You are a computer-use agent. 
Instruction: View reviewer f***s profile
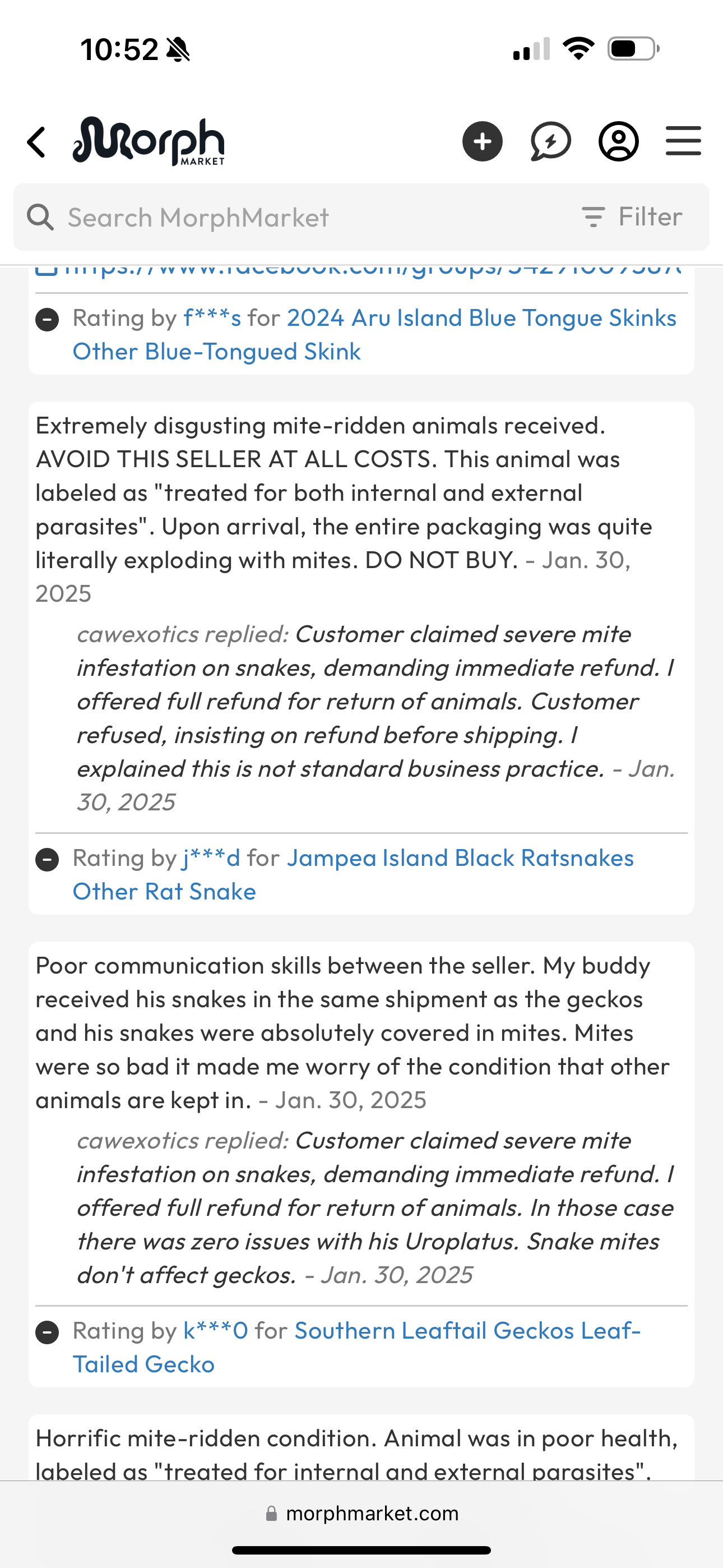(x=212, y=318)
